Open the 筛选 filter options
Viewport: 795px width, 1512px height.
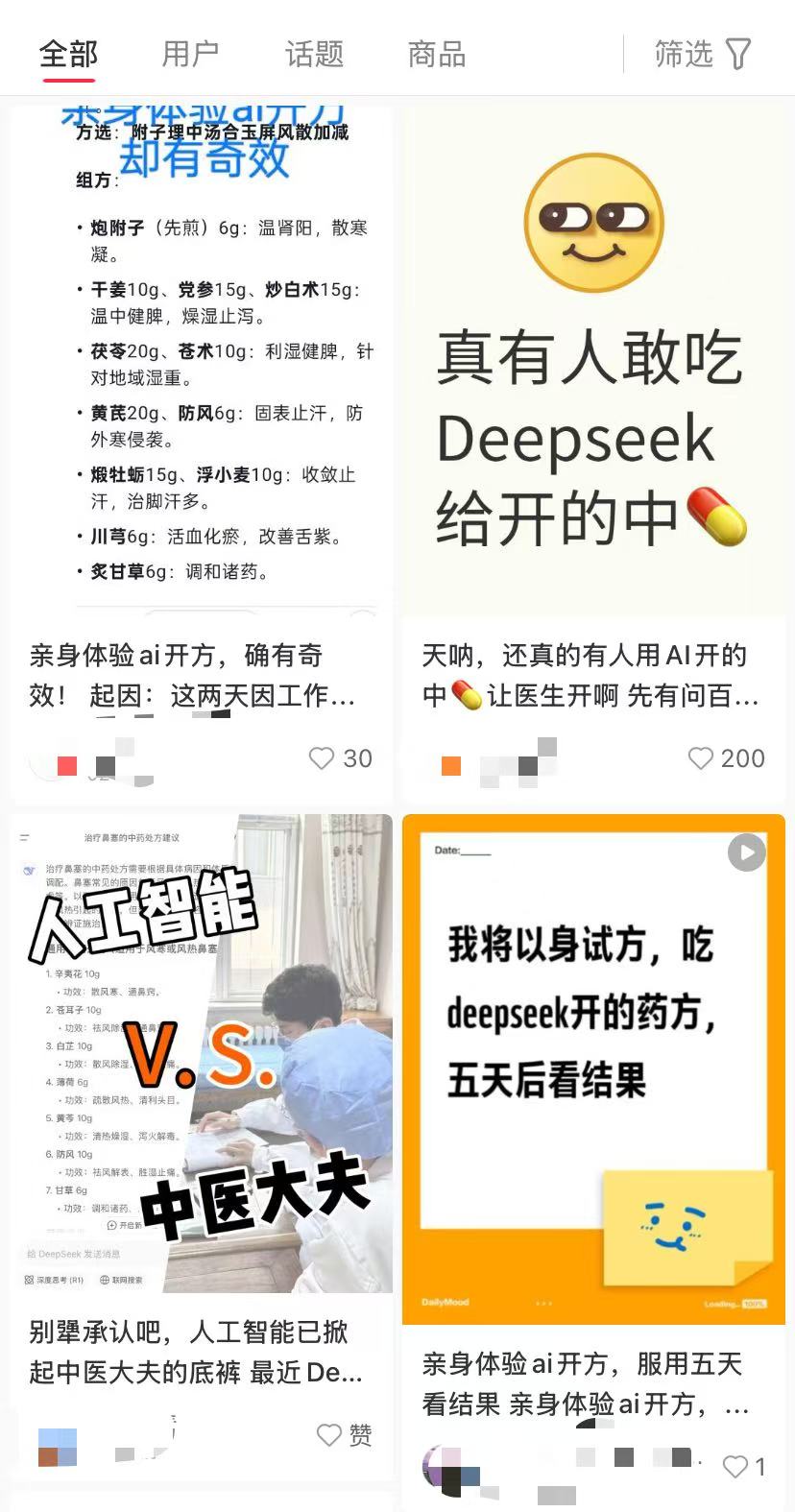(702, 55)
